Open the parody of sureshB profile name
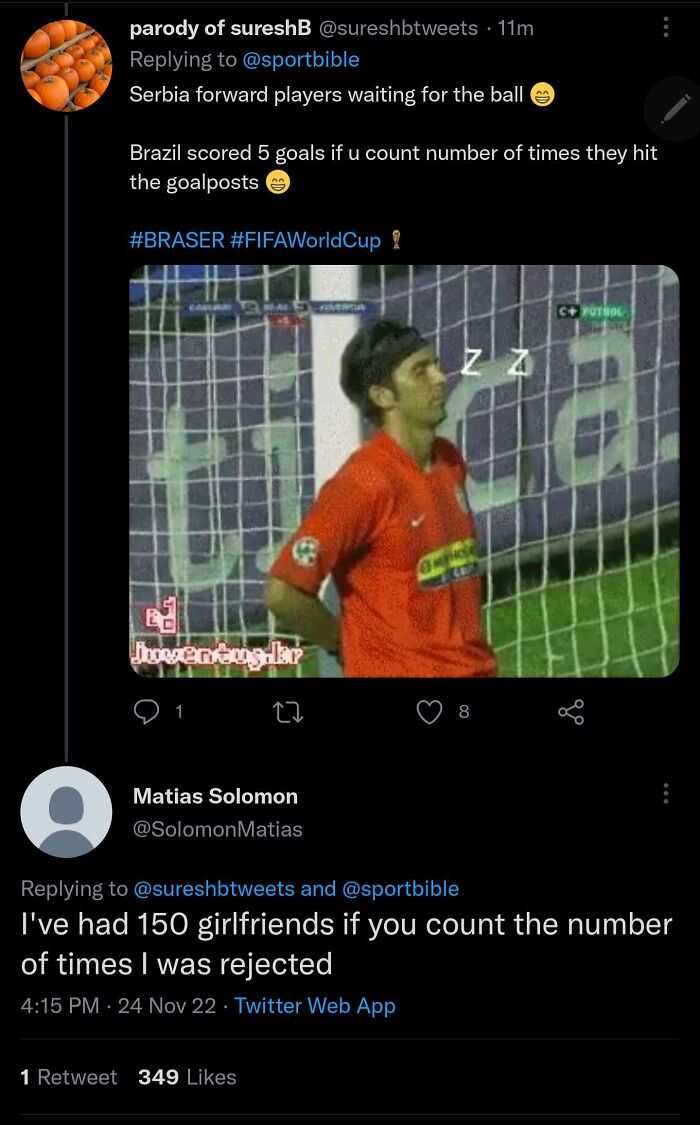Image resolution: width=700 pixels, height=1125 pixels. (x=220, y=28)
